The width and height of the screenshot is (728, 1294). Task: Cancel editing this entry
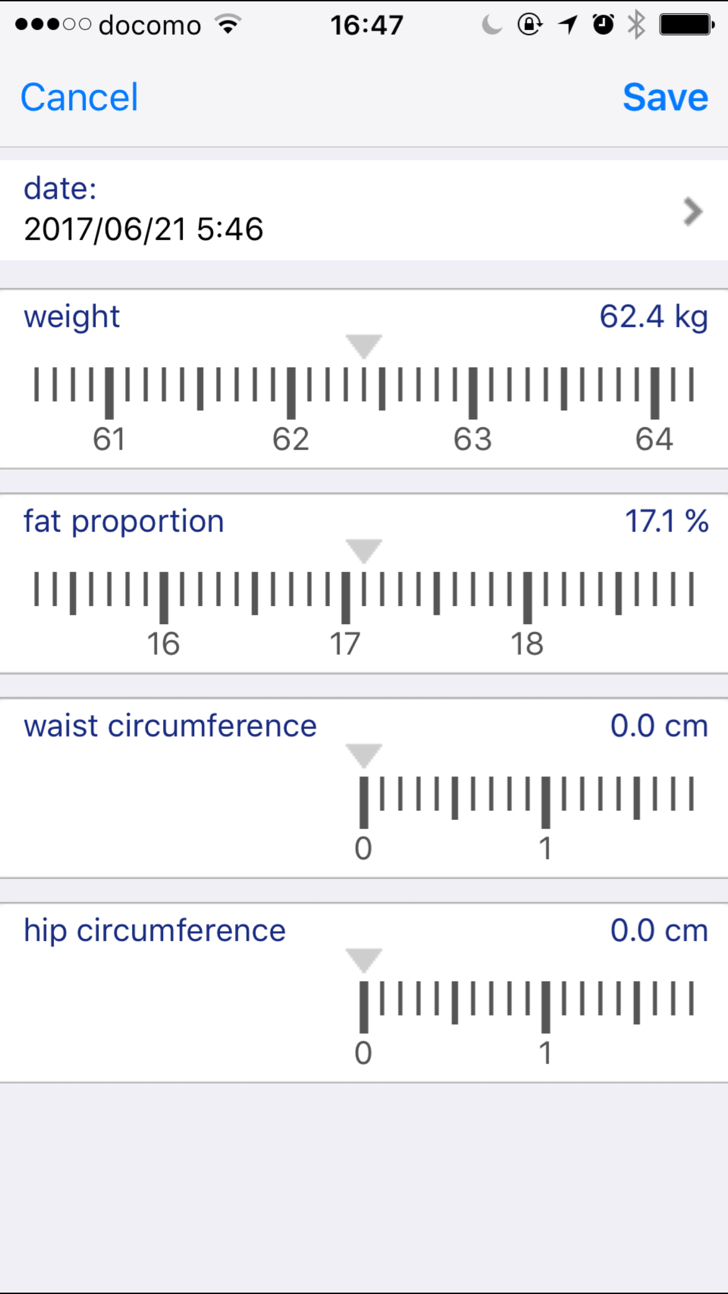coord(79,97)
